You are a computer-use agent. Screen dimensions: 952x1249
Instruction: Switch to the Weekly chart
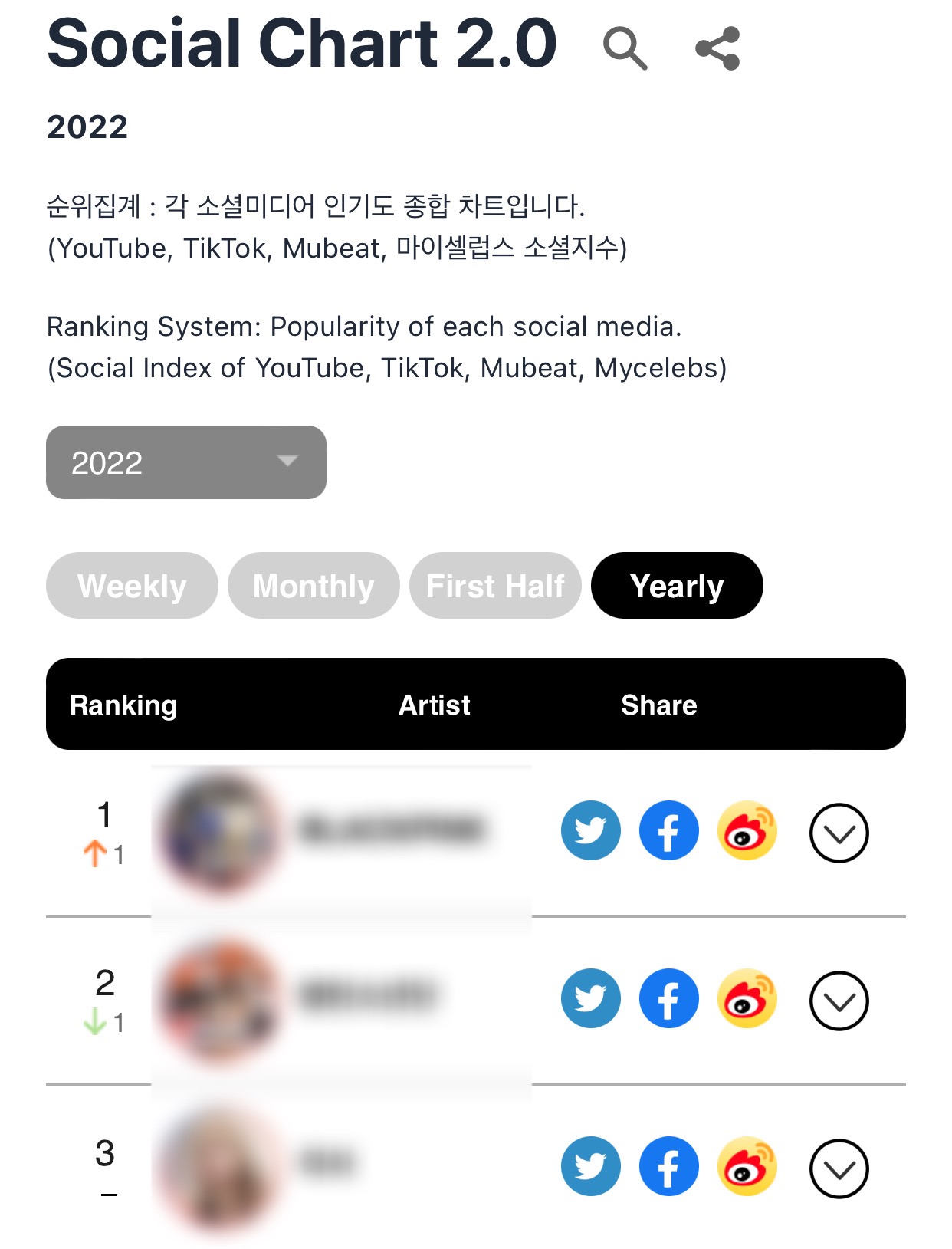pyautogui.click(x=132, y=586)
